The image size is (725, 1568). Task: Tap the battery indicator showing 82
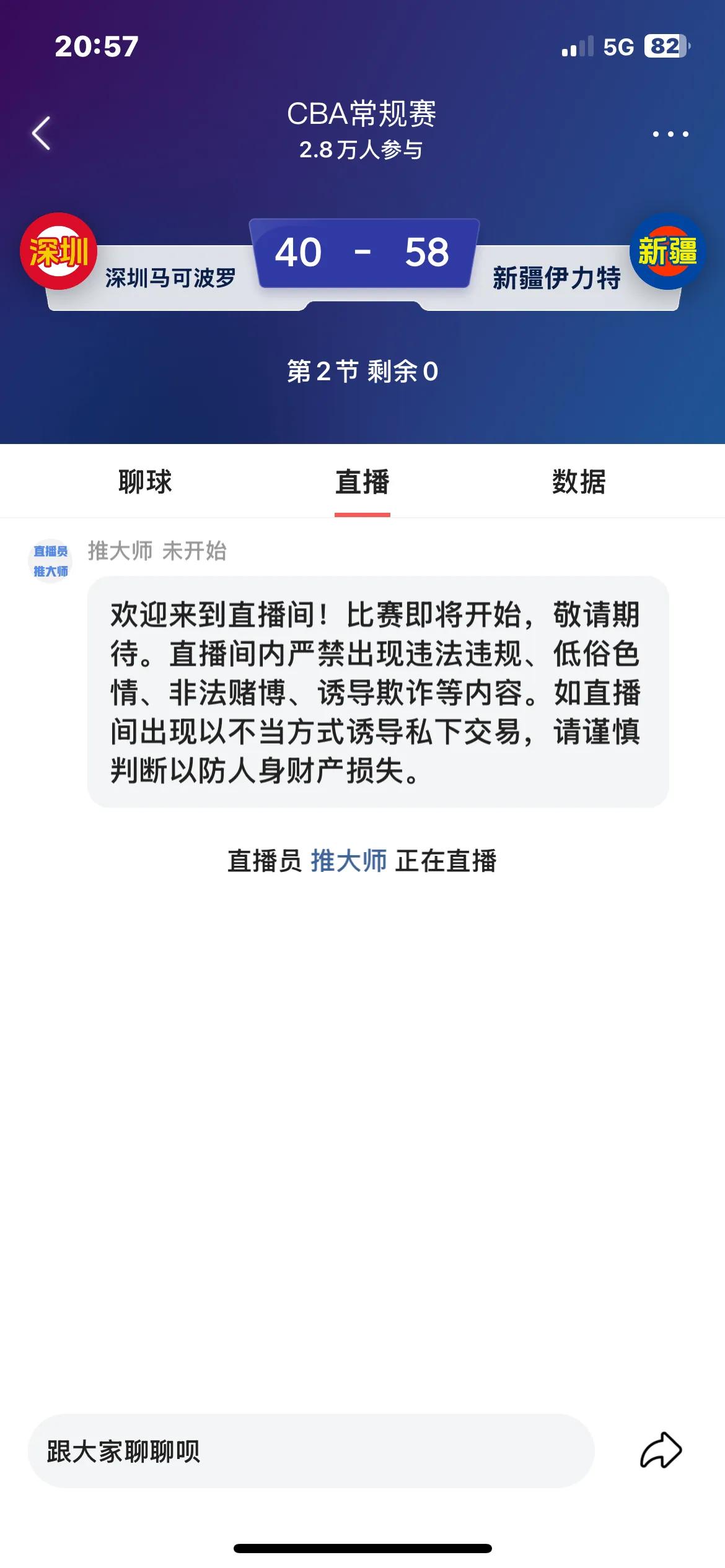click(x=664, y=44)
